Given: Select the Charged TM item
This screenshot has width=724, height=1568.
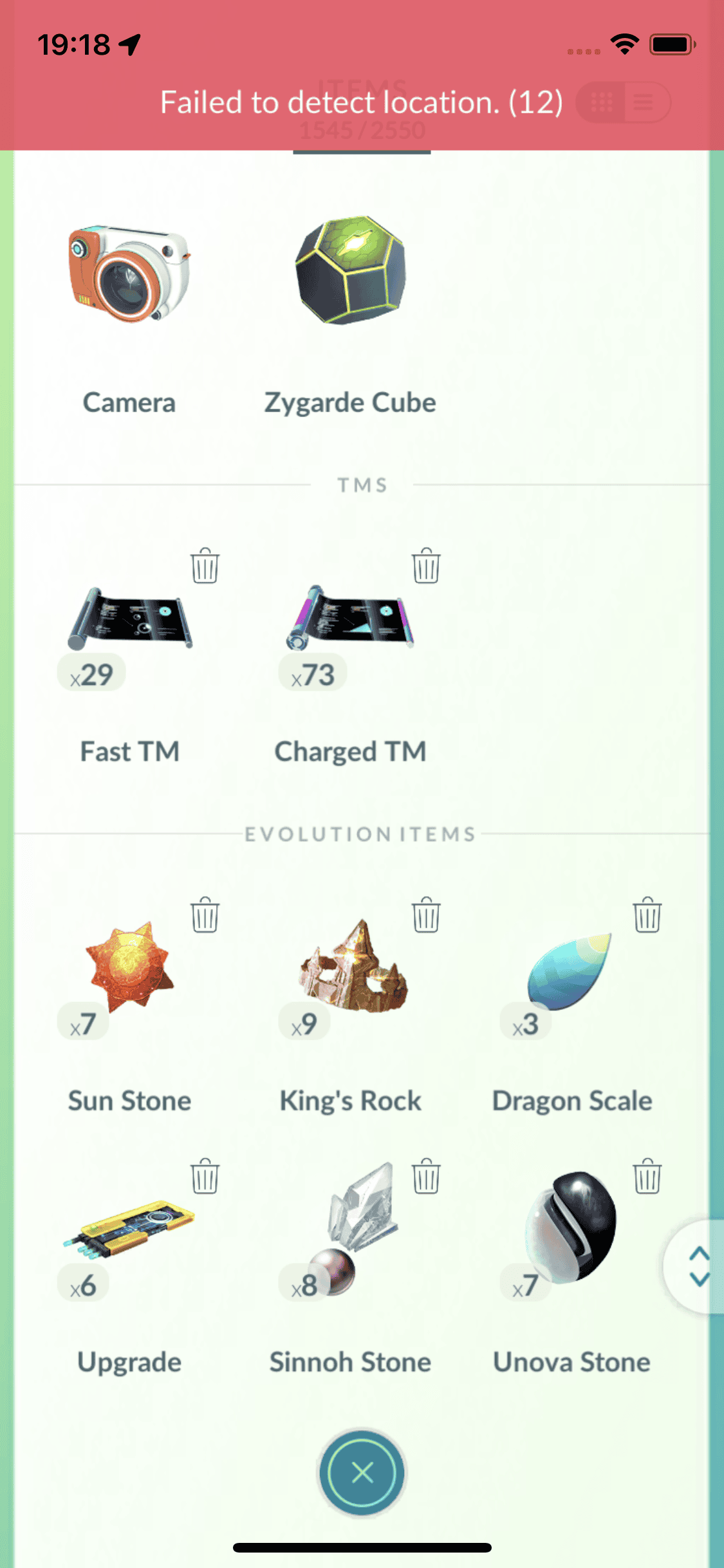Looking at the screenshot, I should coord(350,619).
